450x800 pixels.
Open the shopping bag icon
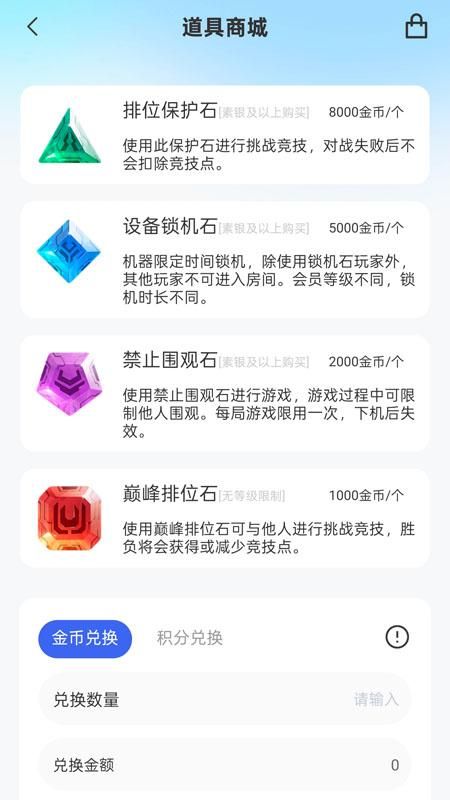point(416,27)
